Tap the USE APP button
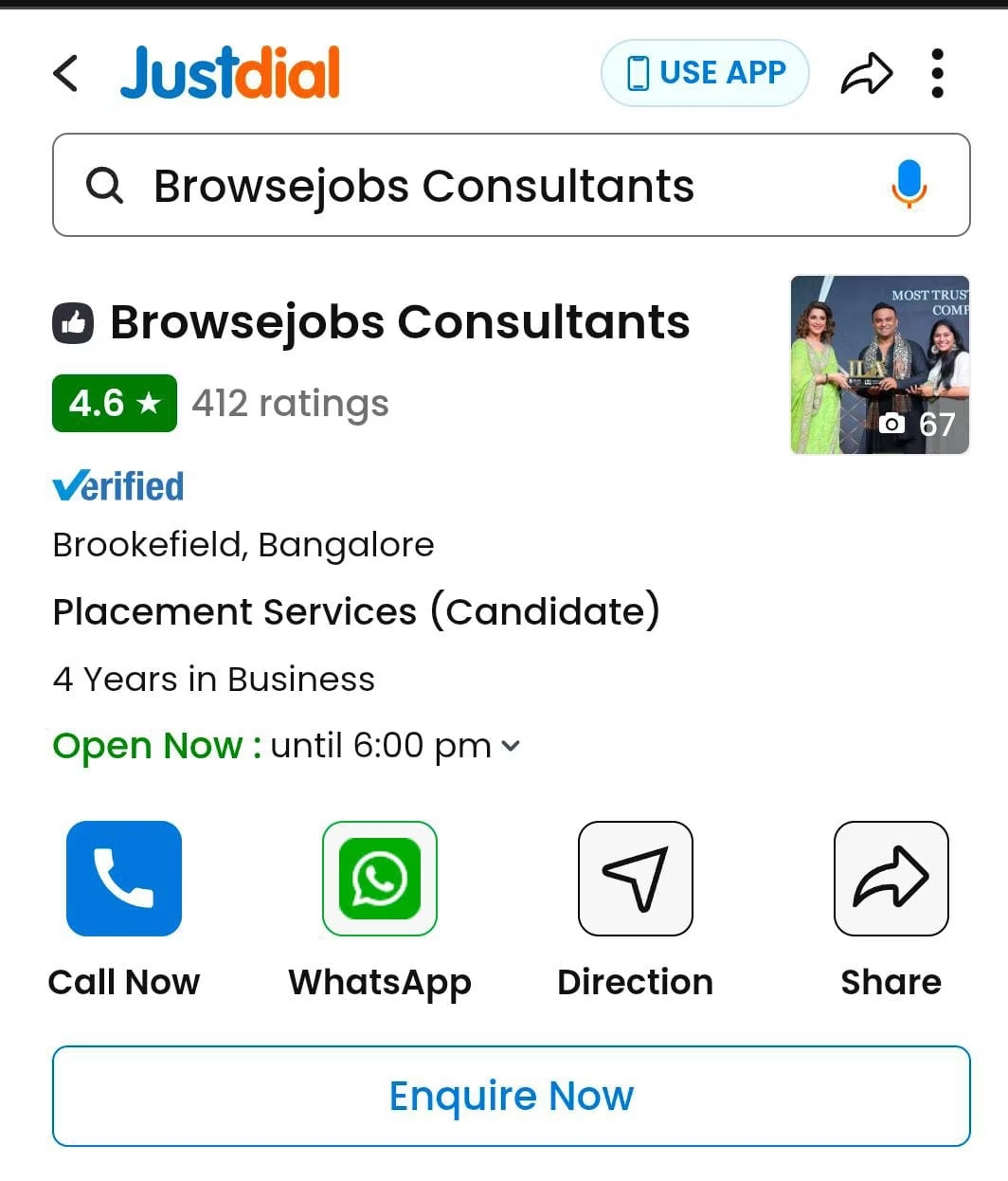The height and width of the screenshot is (1181, 1008). point(705,73)
